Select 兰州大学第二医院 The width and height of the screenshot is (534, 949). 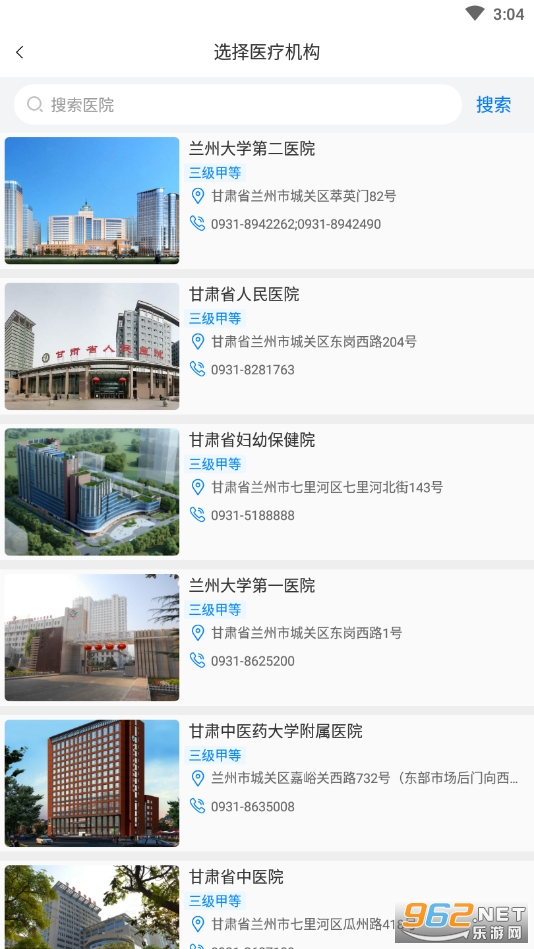[267, 200]
